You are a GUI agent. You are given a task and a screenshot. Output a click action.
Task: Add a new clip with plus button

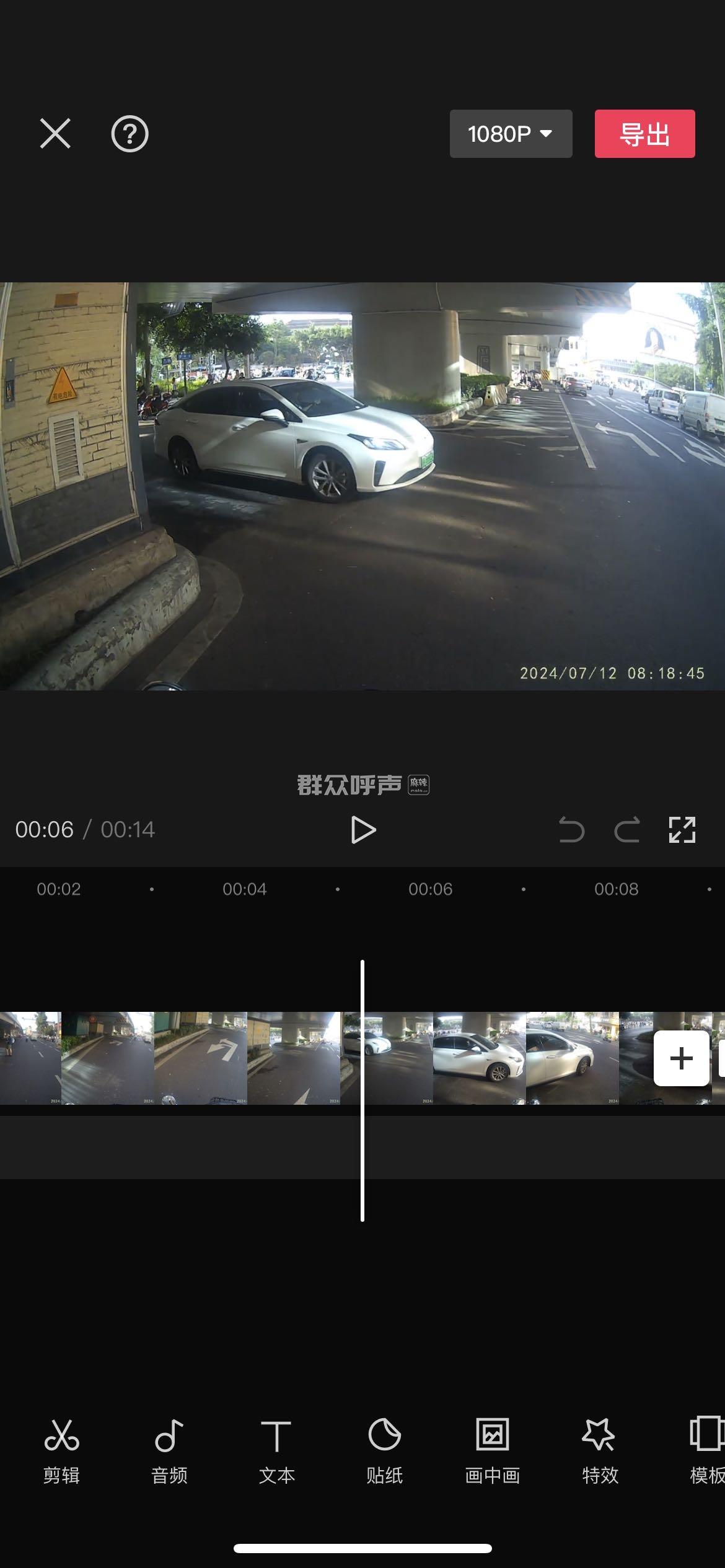[681, 1058]
